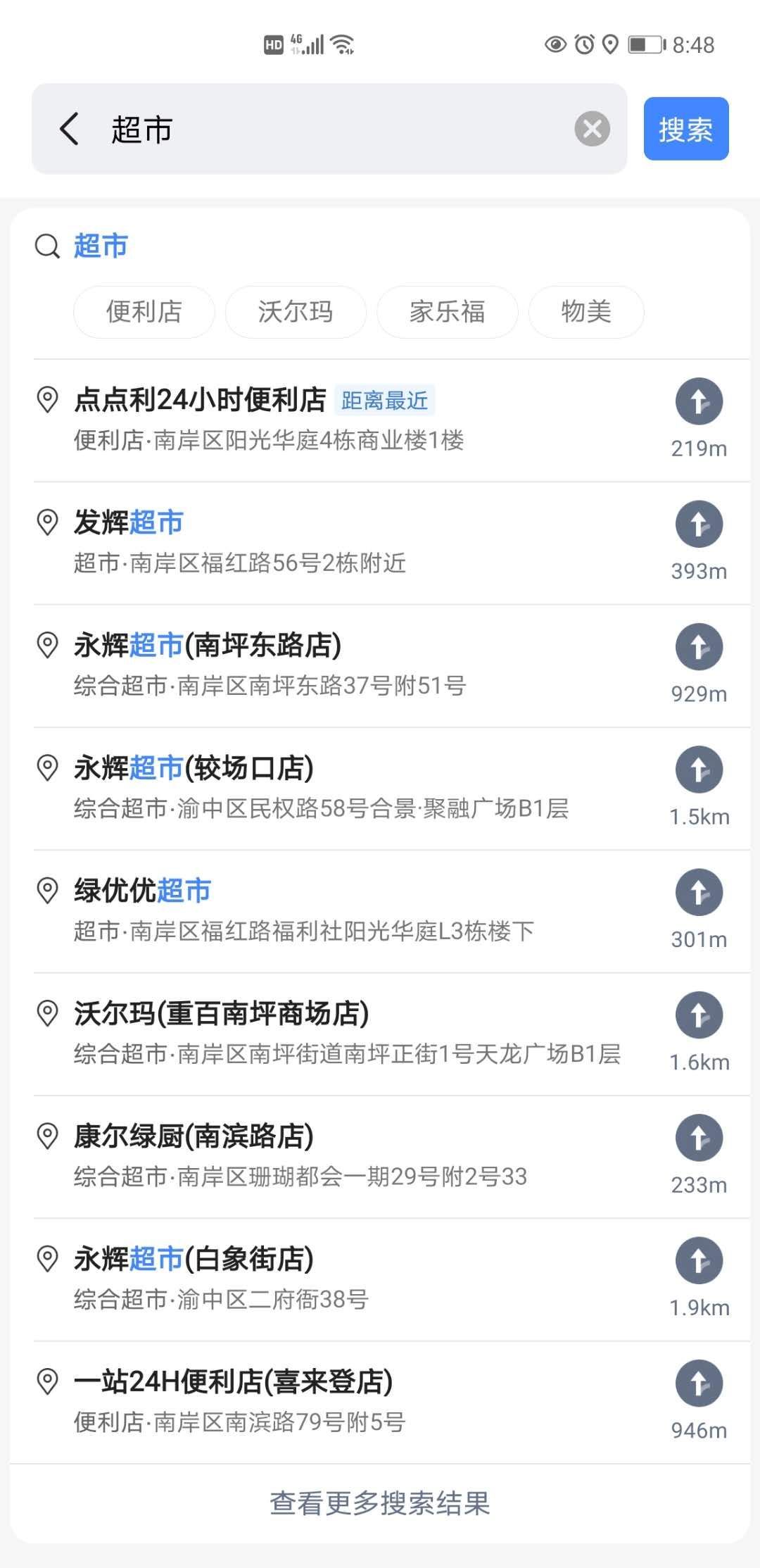This screenshot has width=760, height=1568.
Task: Open 永辉超市(白象街店) result
Action: coord(345,1279)
